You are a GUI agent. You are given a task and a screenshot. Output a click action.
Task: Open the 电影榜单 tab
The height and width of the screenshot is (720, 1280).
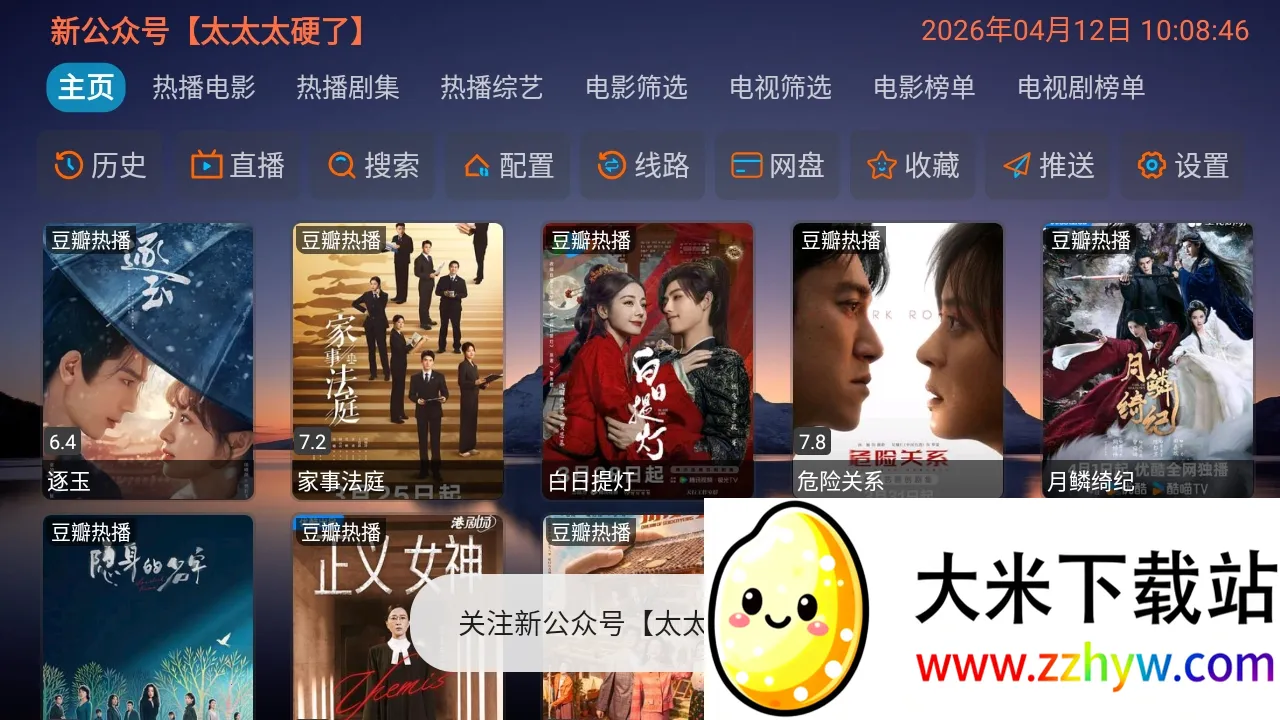pyautogui.click(x=924, y=88)
